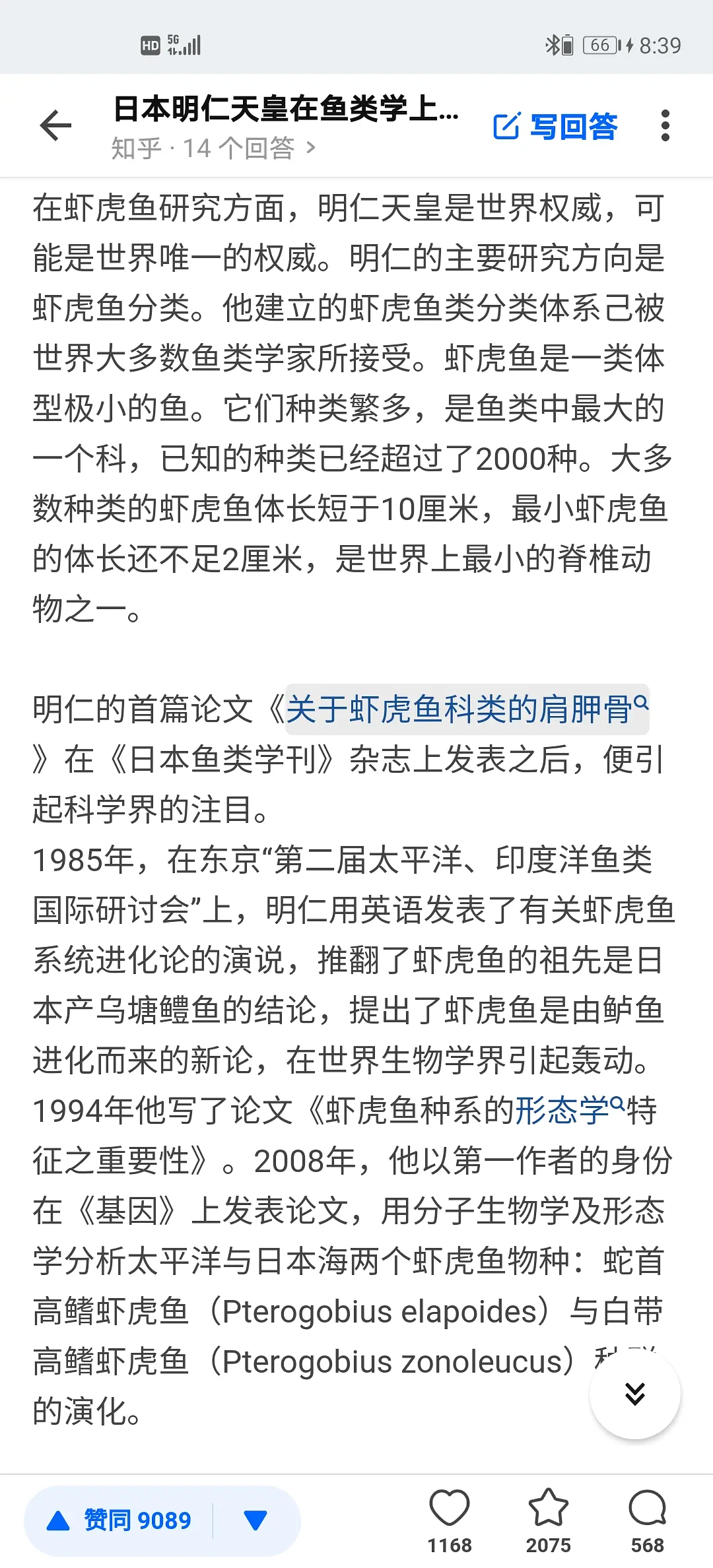Open the 关于虾虎鱼科类的肩胛骨 search link
The image size is (713, 1568).
466,710
